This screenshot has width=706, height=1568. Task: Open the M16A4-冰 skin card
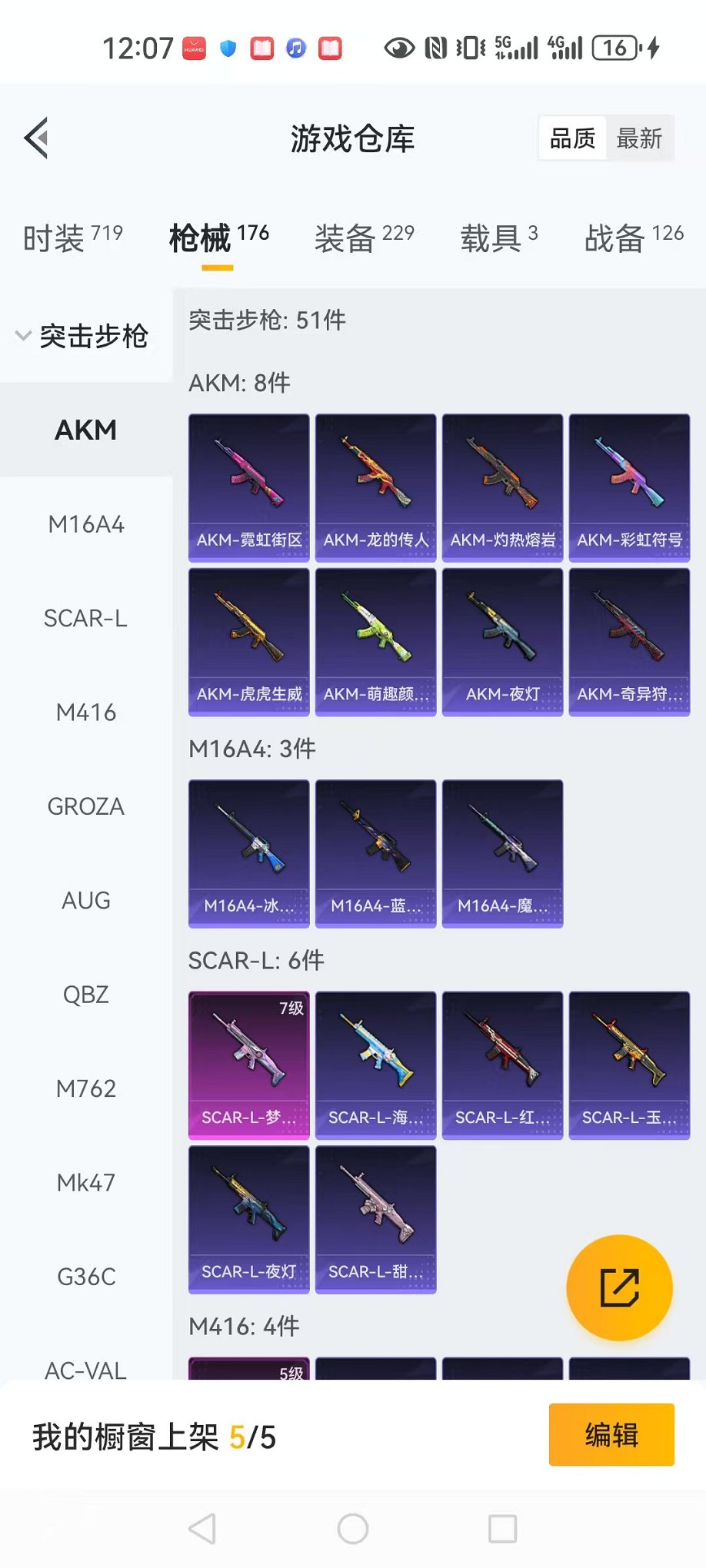point(249,853)
